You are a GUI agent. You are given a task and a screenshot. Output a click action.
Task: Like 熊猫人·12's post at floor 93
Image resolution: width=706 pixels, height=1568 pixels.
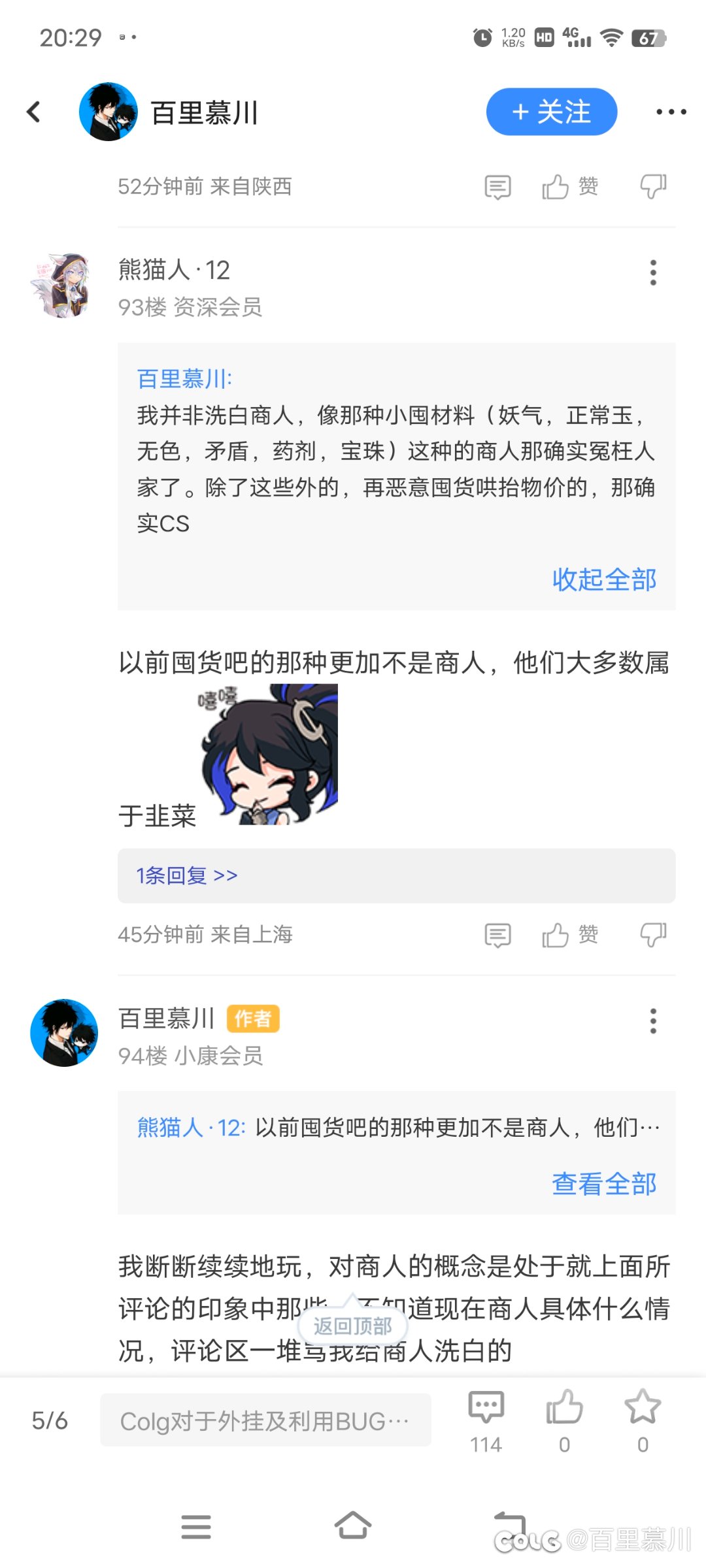point(569,935)
